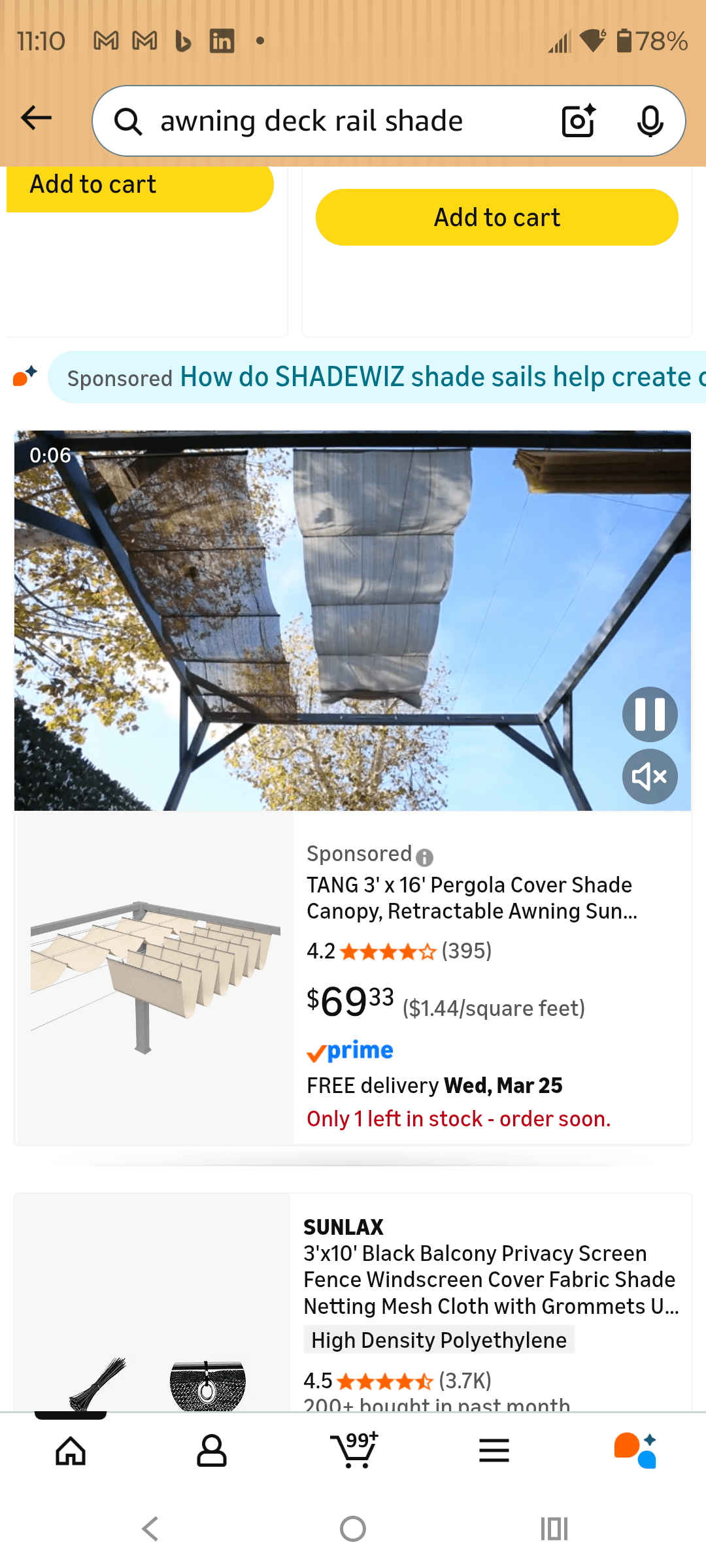Screen dimensions: 706x1568
Task: Edit the 'awning deck rail shade' search field
Action: [x=340, y=122]
